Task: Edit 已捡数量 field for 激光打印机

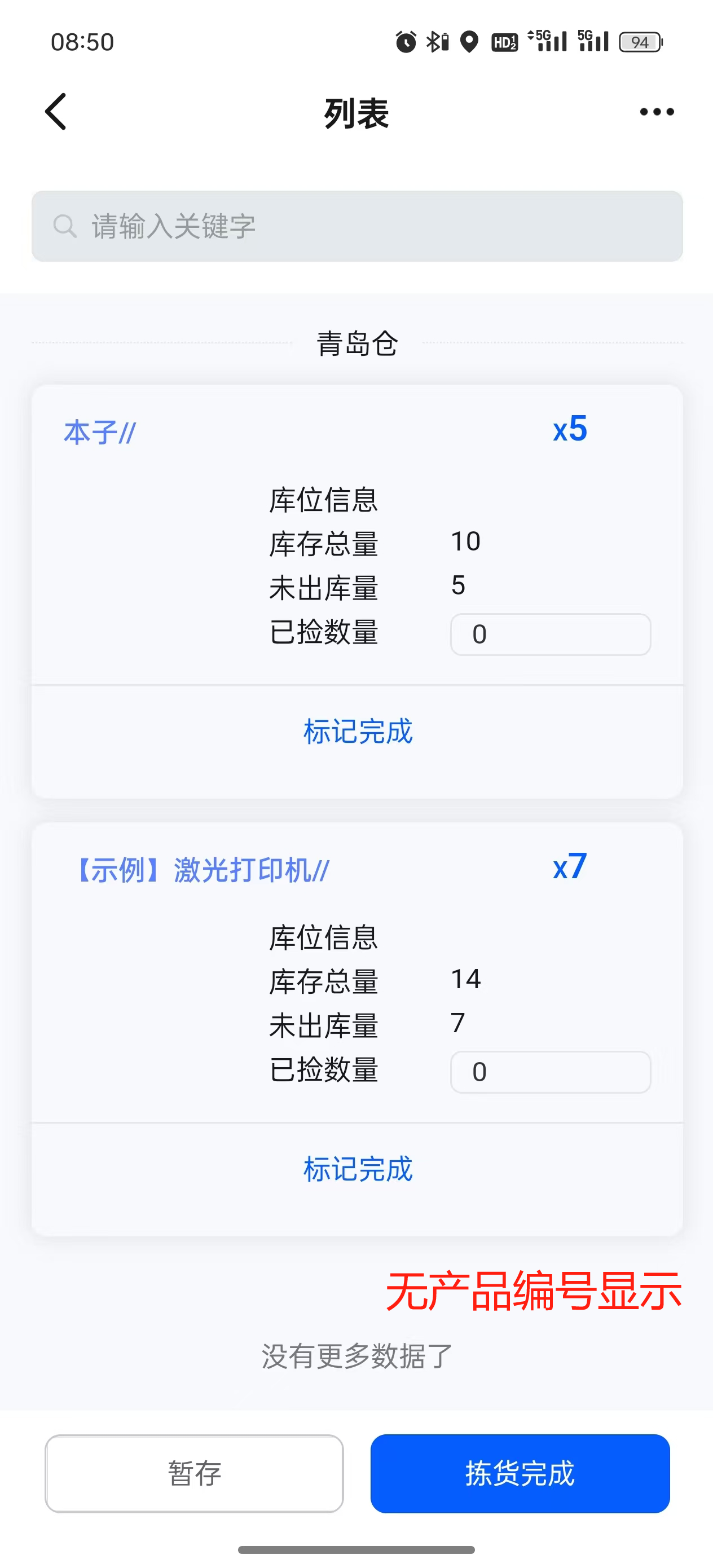Action: click(550, 1072)
